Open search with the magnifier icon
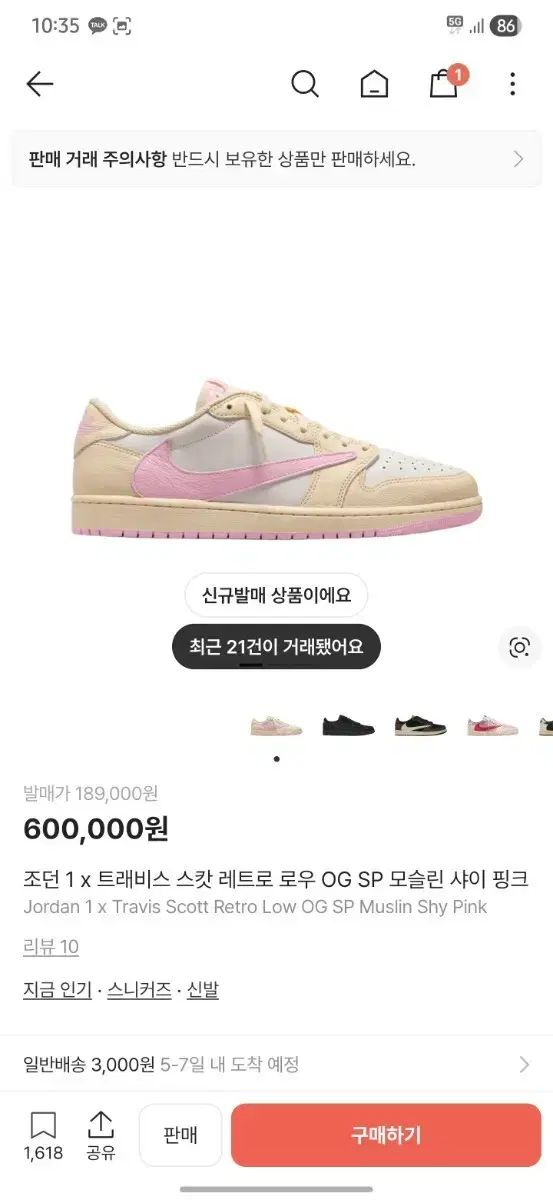The width and height of the screenshot is (553, 1200). pyautogui.click(x=305, y=84)
